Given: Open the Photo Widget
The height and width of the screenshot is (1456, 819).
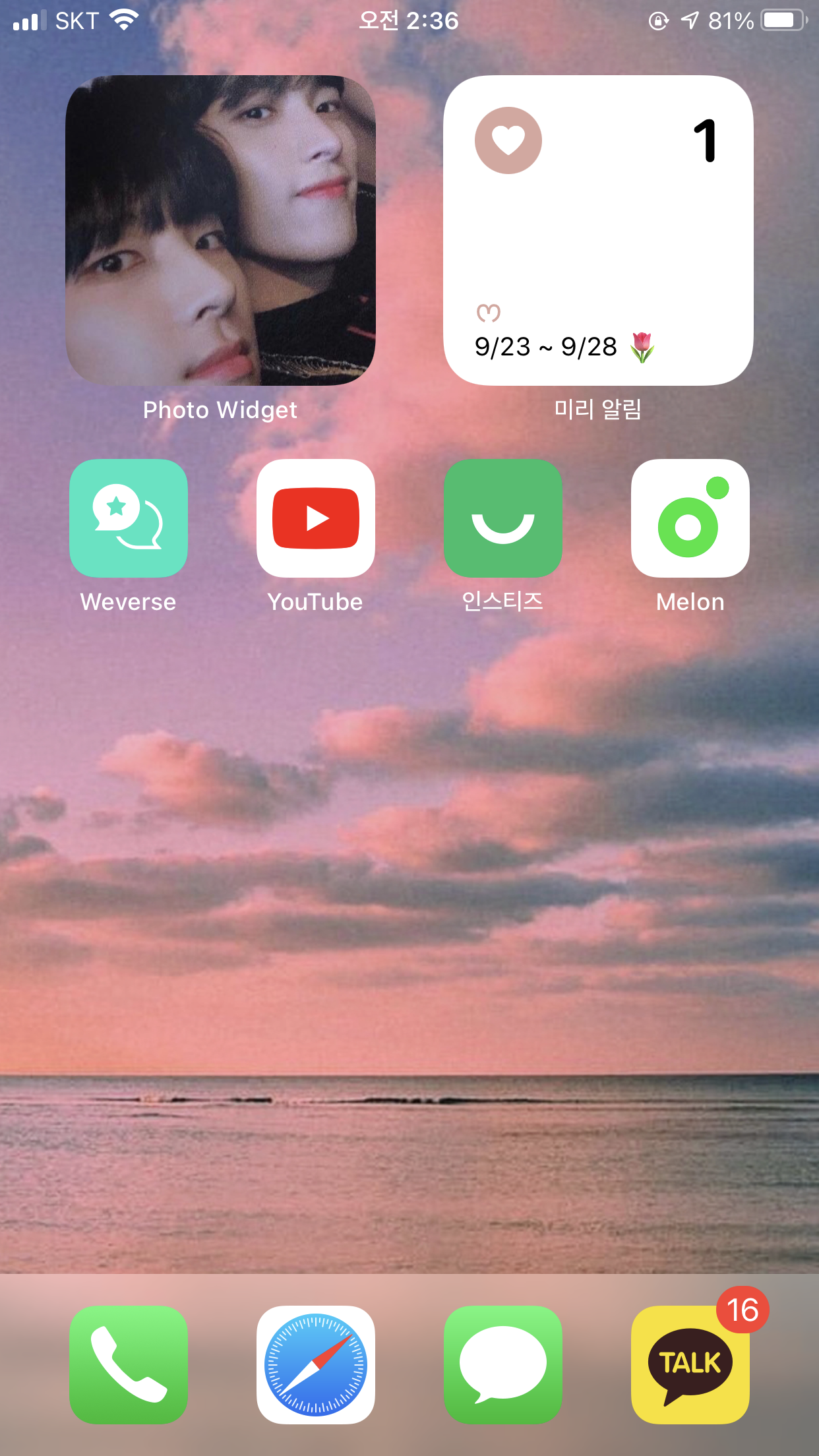Looking at the screenshot, I should click(220, 230).
